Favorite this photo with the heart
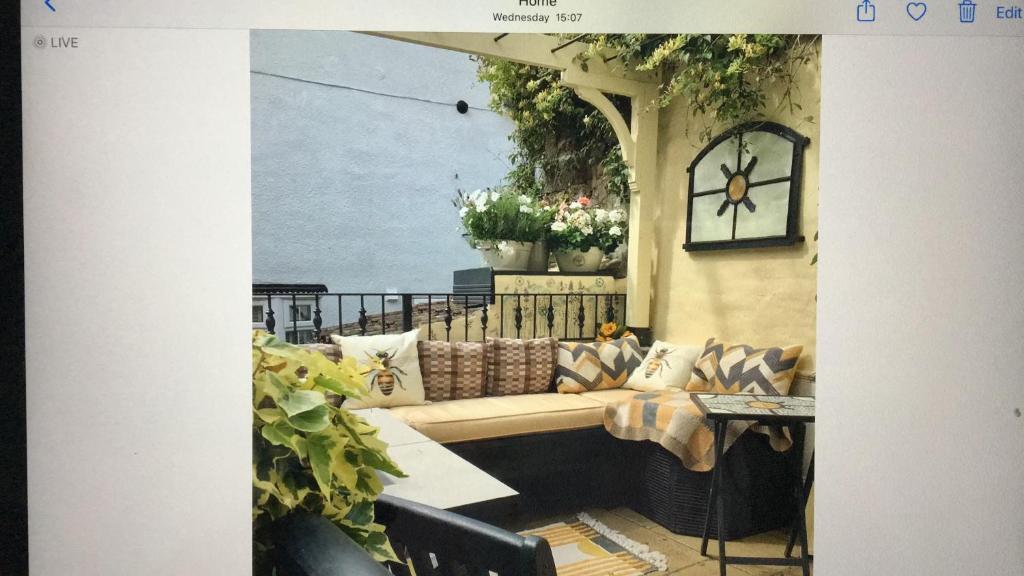Image resolution: width=1024 pixels, height=576 pixels. [916, 11]
